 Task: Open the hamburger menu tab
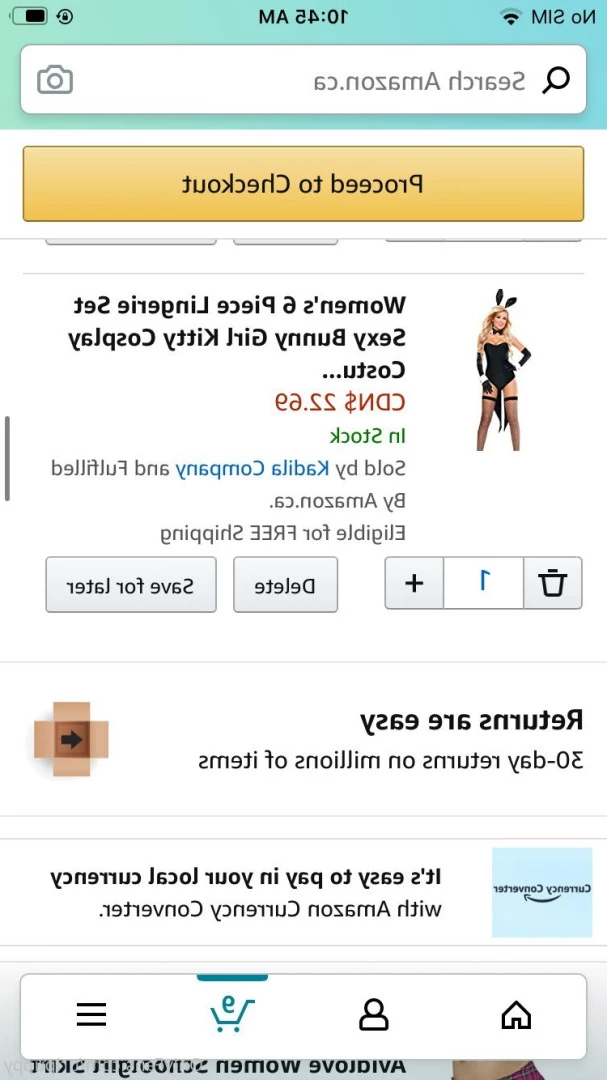[x=91, y=1015]
